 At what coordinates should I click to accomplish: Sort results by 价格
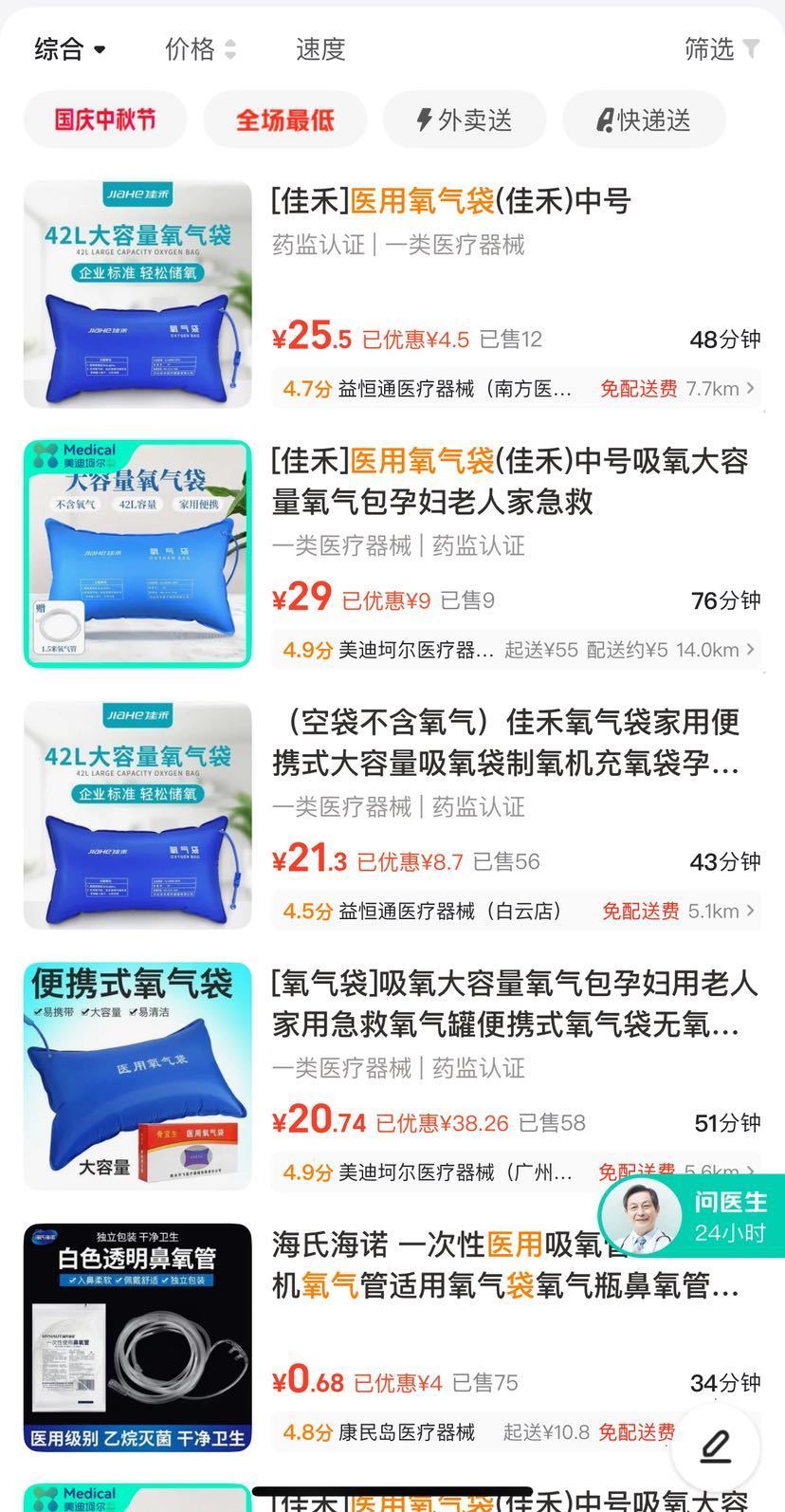199,48
